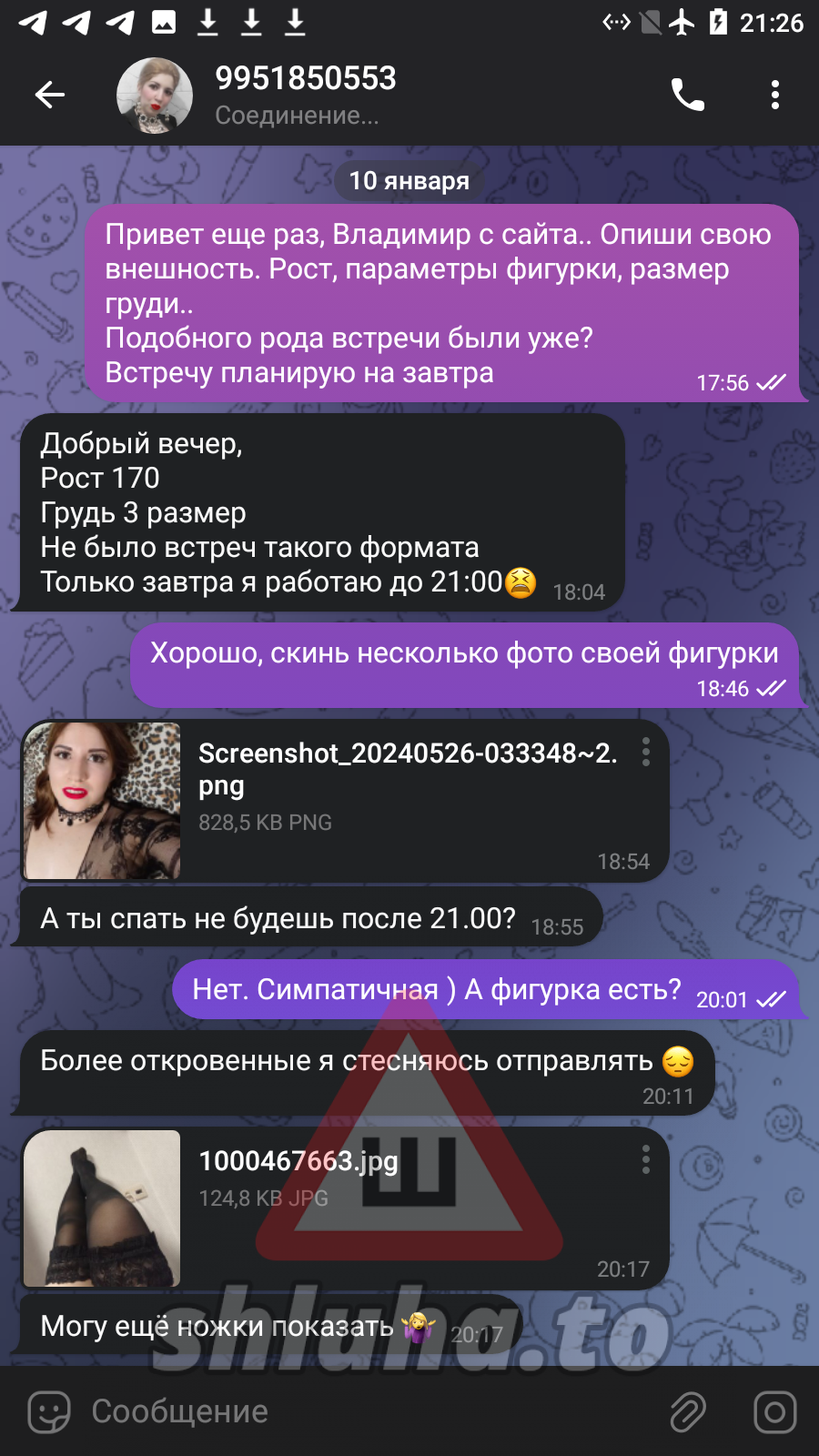Viewport: 819px width, 1456px height.
Task: Open the sticker and emoji panel
Action: click(49, 1412)
